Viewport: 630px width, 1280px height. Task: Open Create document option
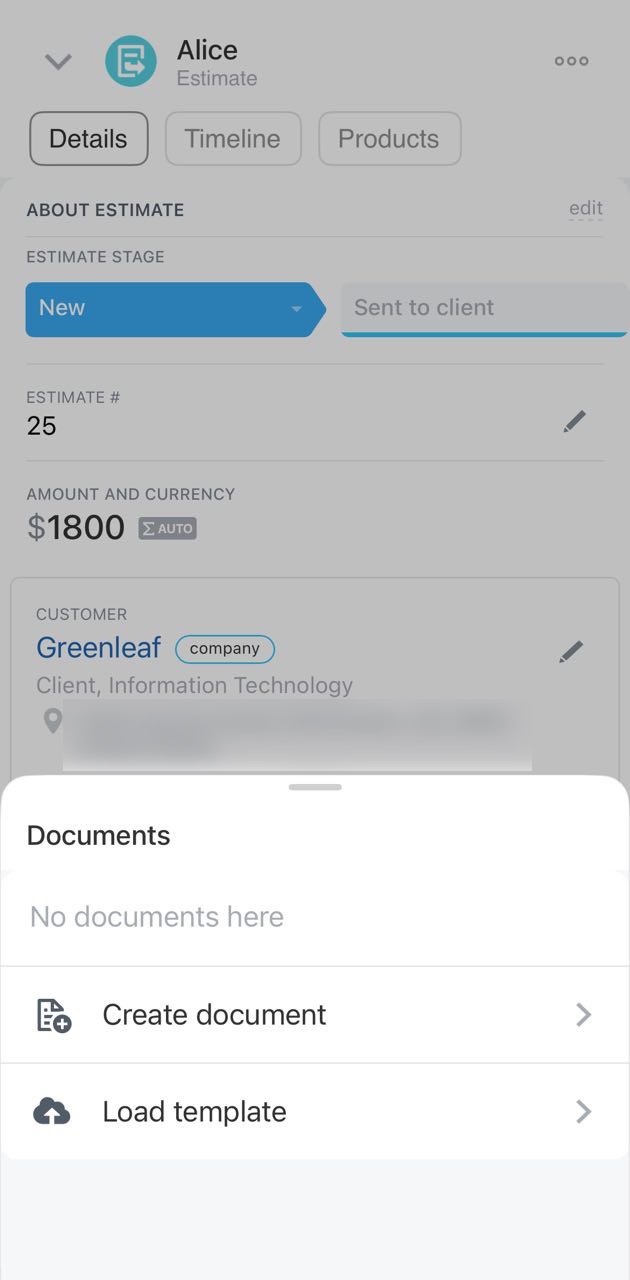click(x=314, y=1014)
